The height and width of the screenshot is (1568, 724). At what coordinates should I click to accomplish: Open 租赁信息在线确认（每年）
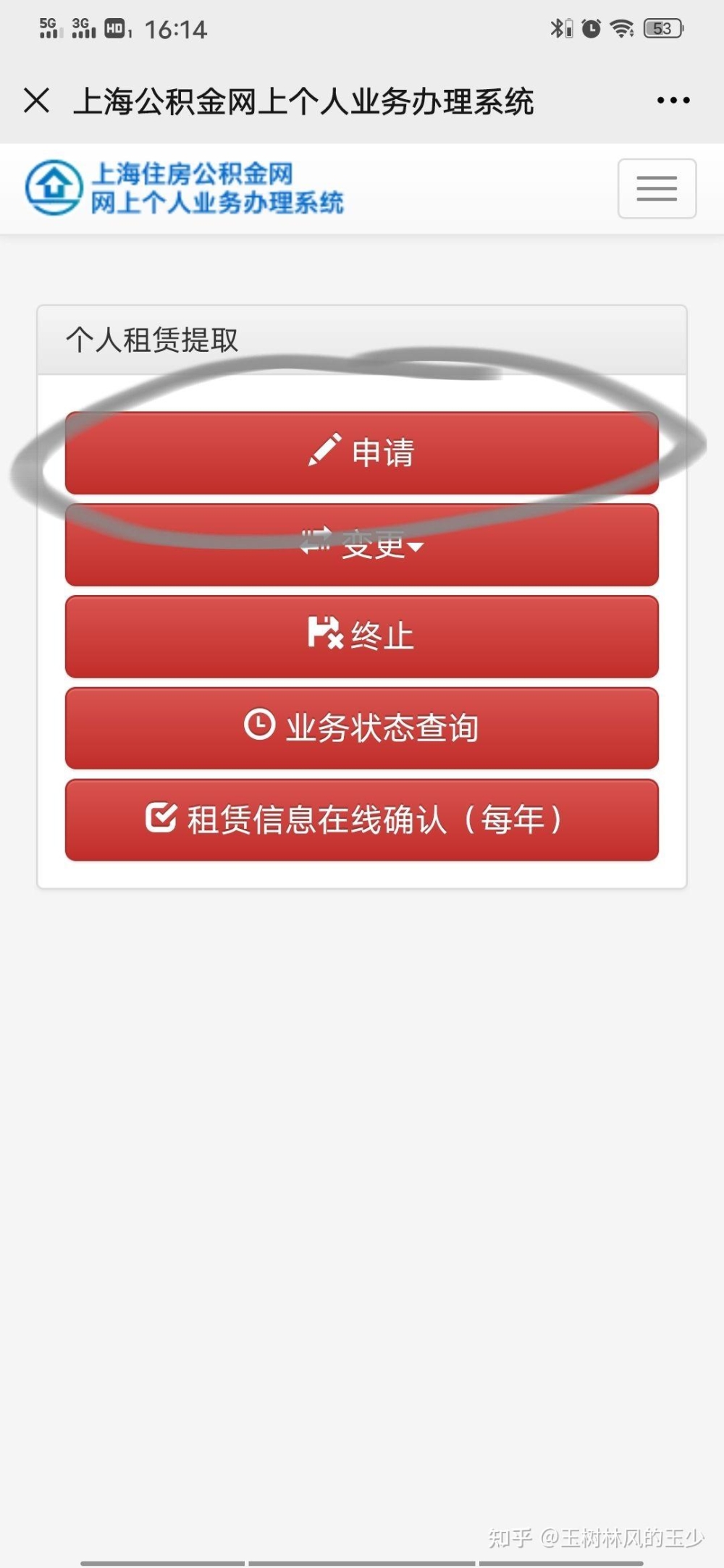click(x=362, y=819)
